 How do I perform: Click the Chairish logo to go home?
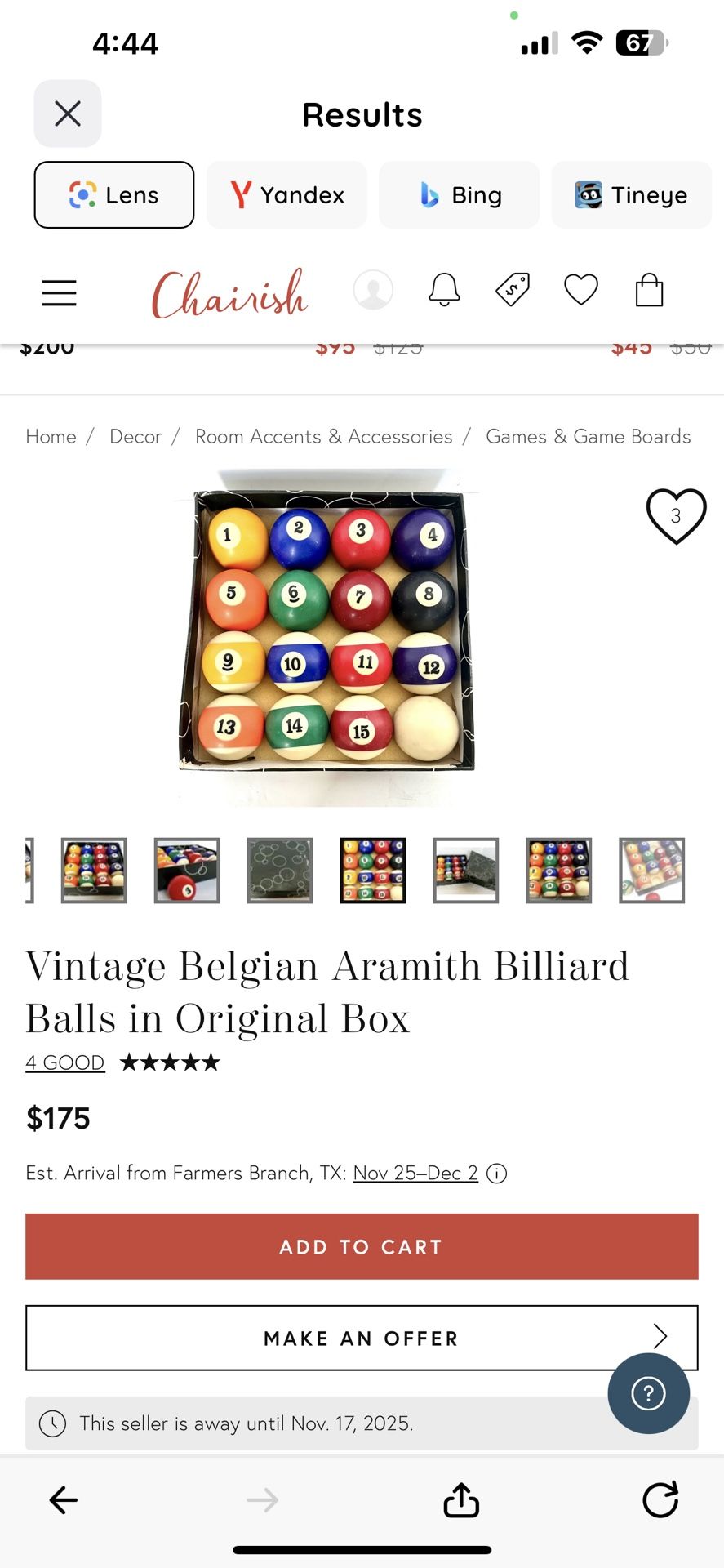tap(229, 294)
